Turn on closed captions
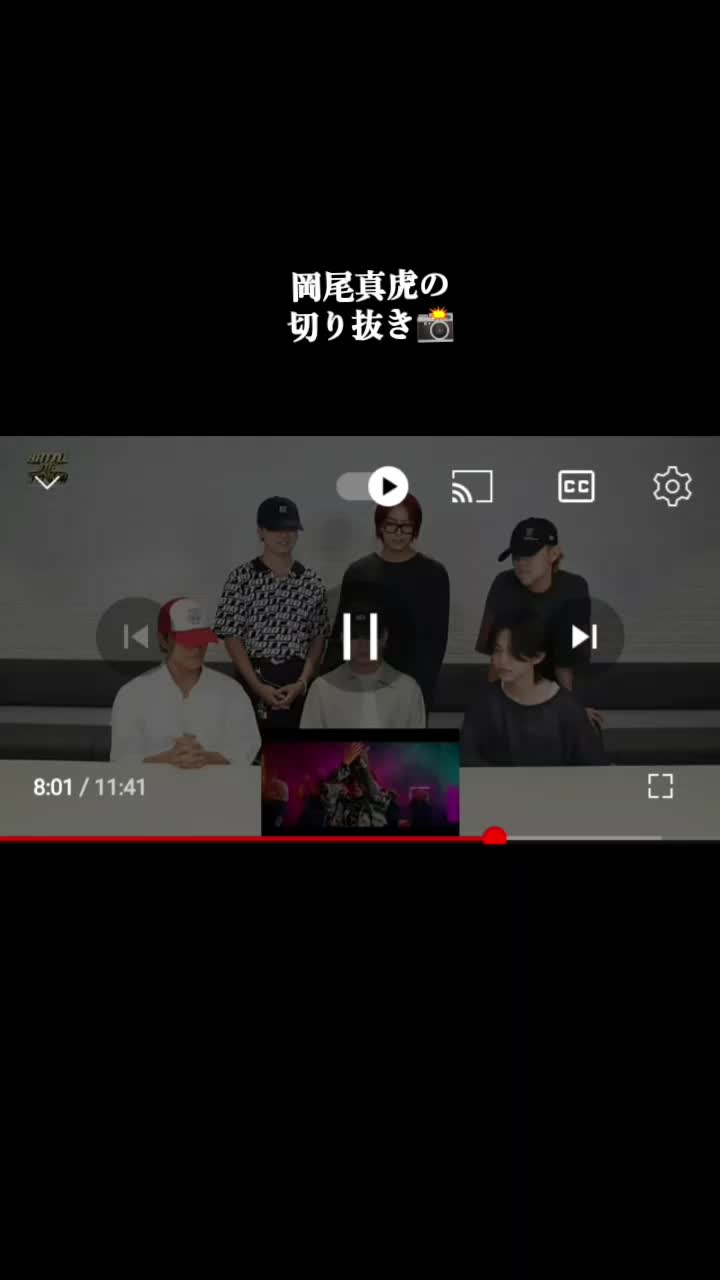Image resolution: width=720 pixels, height=1280 pixels. [576, 487]
